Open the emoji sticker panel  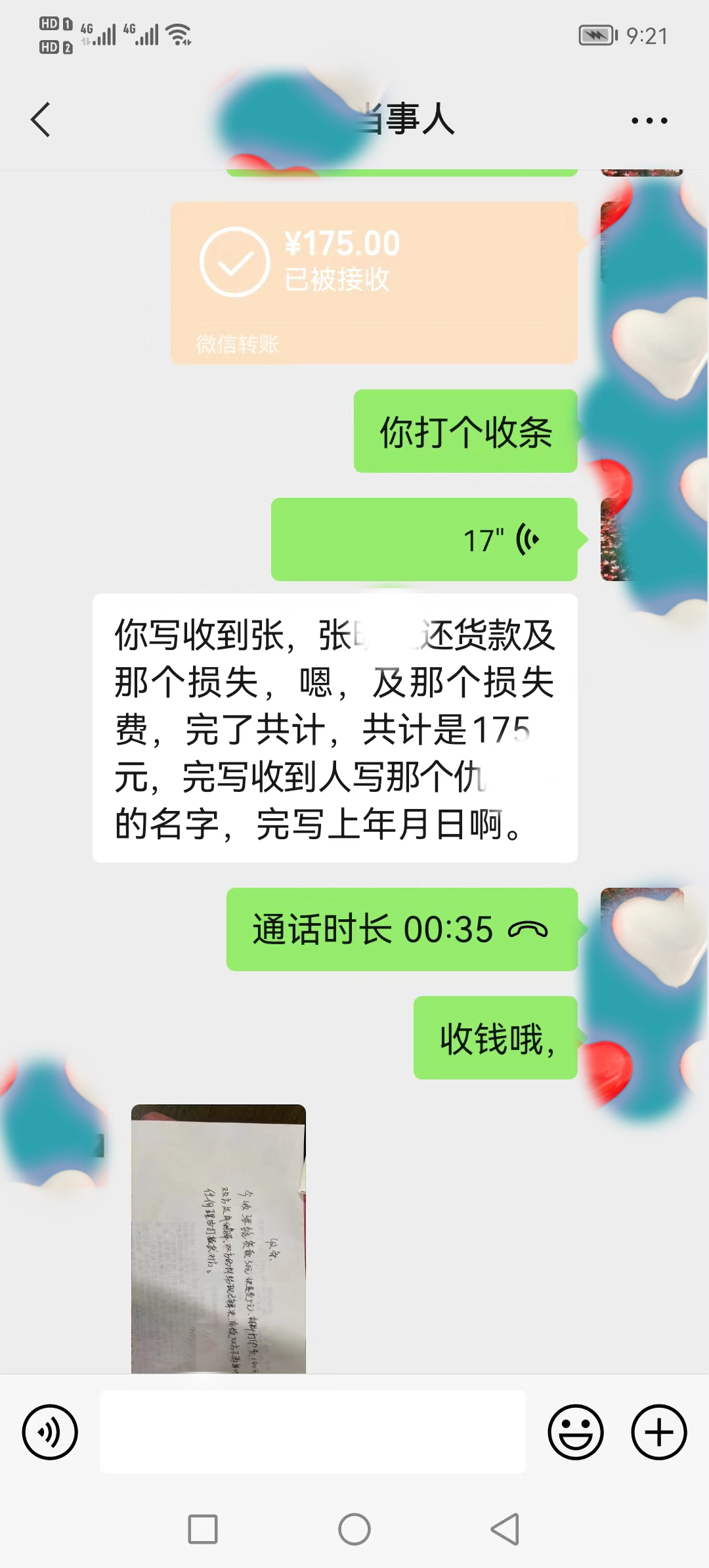[x=576, y=1432]
